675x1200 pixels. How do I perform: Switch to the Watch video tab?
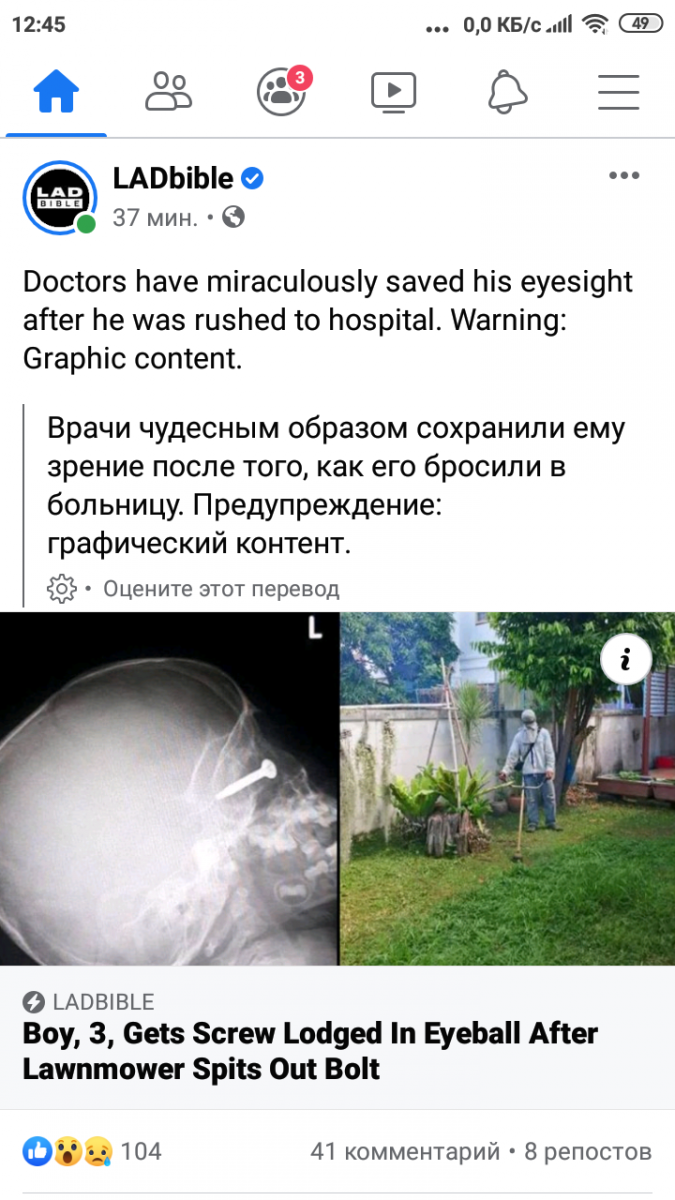(x=393, y=92)
